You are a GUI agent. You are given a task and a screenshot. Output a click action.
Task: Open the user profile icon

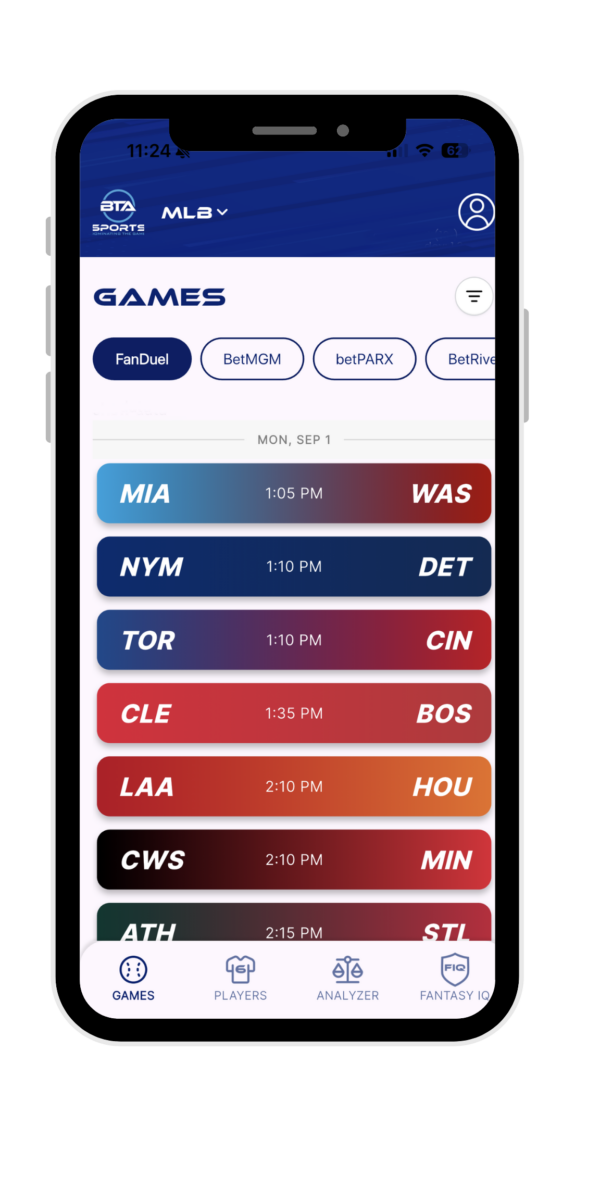[476, 212]
